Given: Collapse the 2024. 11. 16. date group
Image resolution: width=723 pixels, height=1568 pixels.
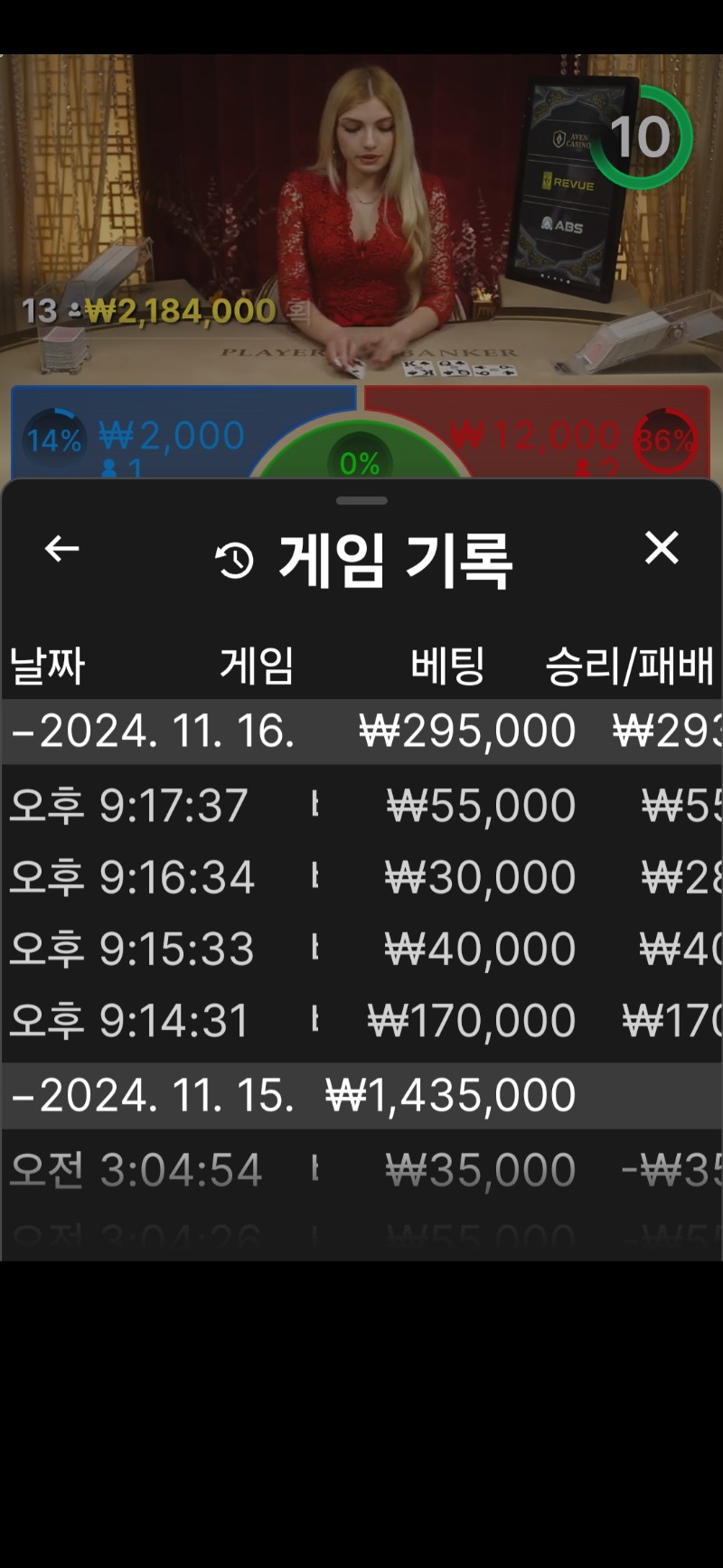Looking at the screenshot, I should (x=361, y=732).
